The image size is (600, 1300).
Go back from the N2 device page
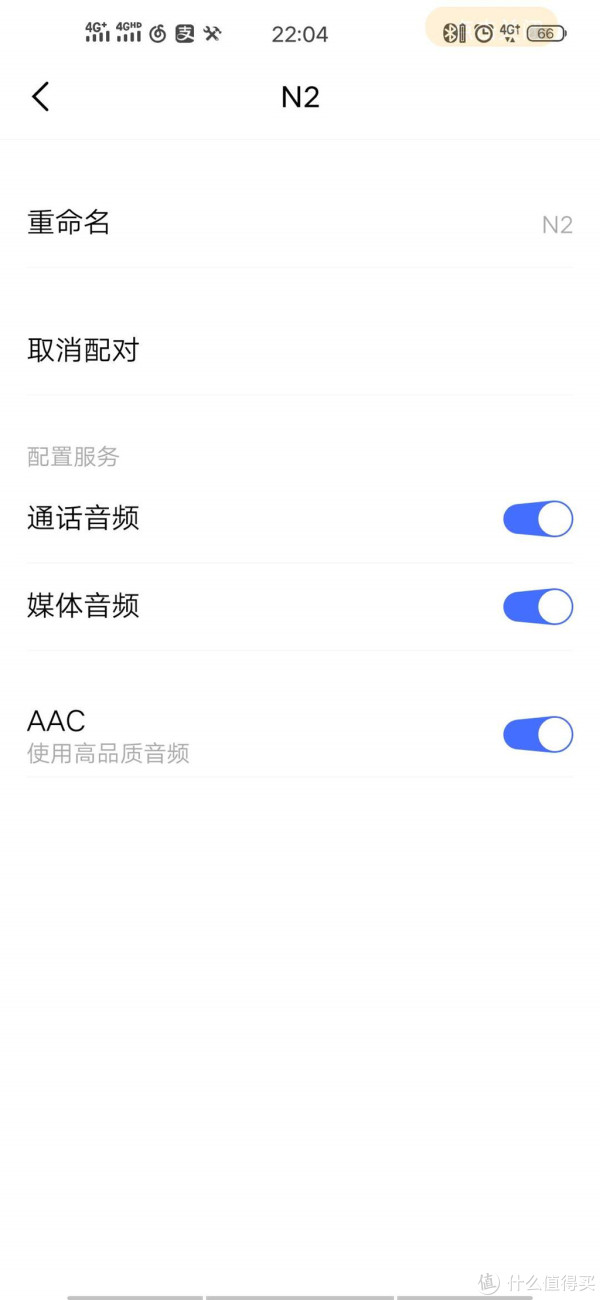(x=40, y=97)
